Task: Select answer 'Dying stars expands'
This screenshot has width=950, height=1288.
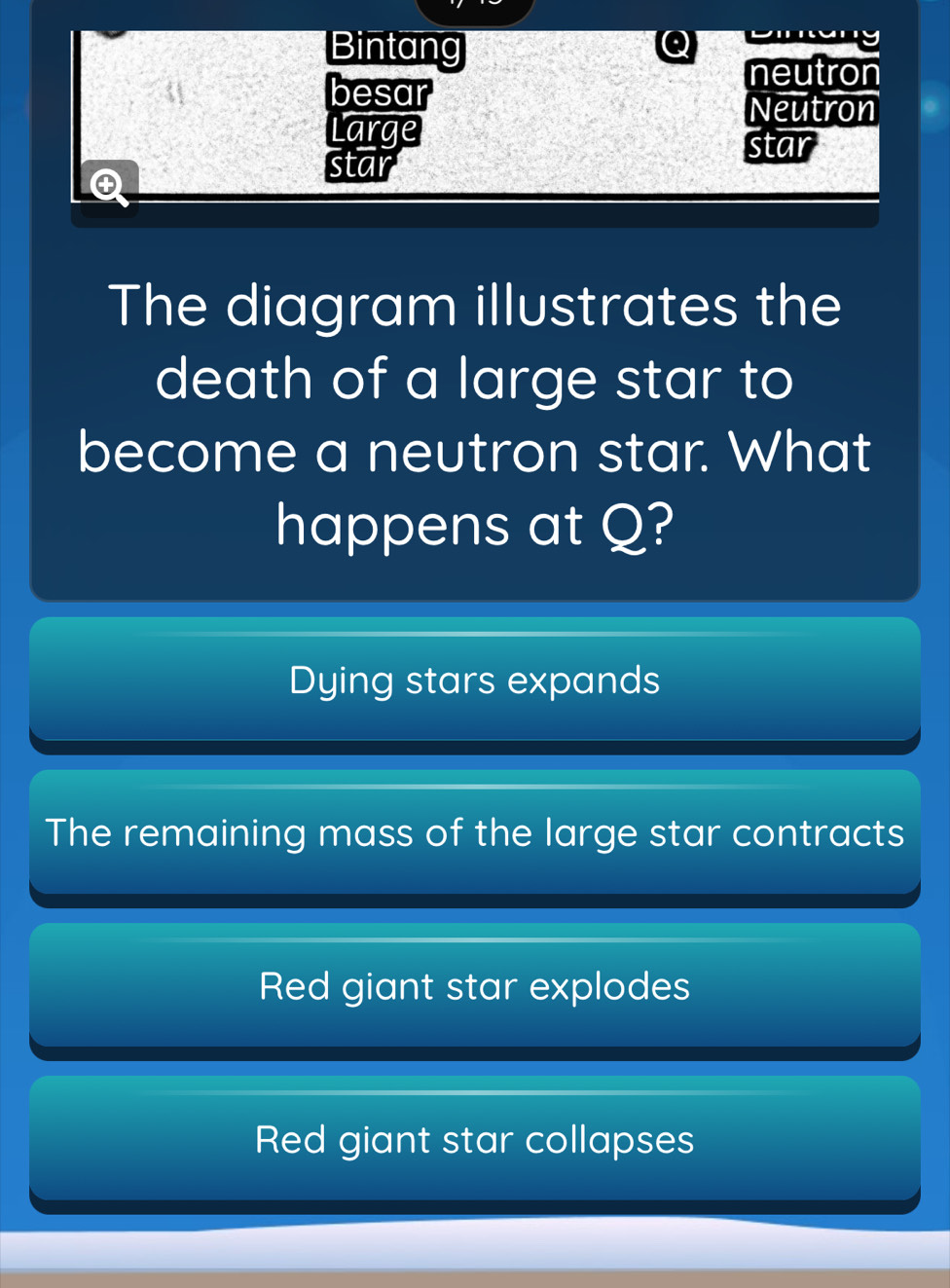Action: tap(474, 681)
